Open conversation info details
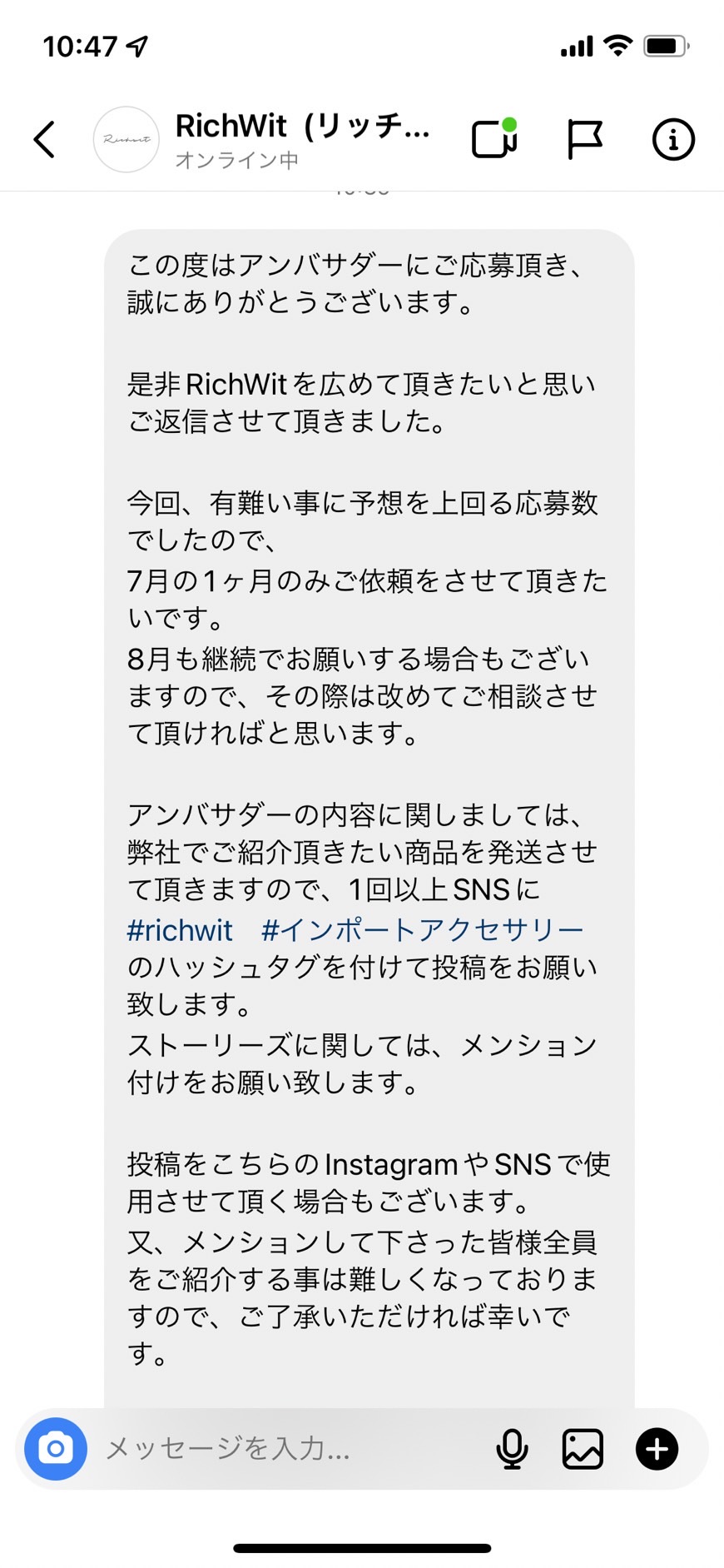 pos(672,139)
